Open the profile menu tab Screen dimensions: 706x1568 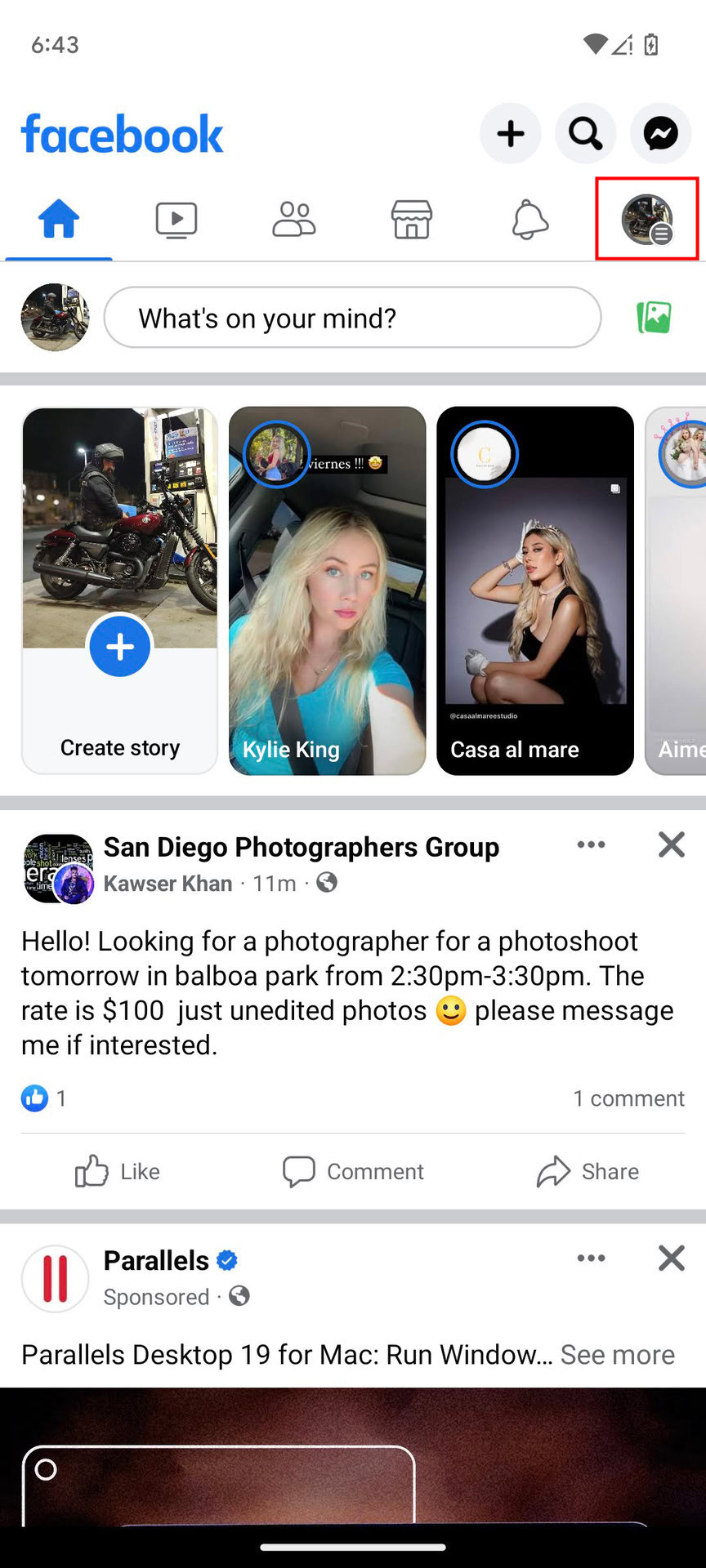pyautogui.click(x=647, y=220)
